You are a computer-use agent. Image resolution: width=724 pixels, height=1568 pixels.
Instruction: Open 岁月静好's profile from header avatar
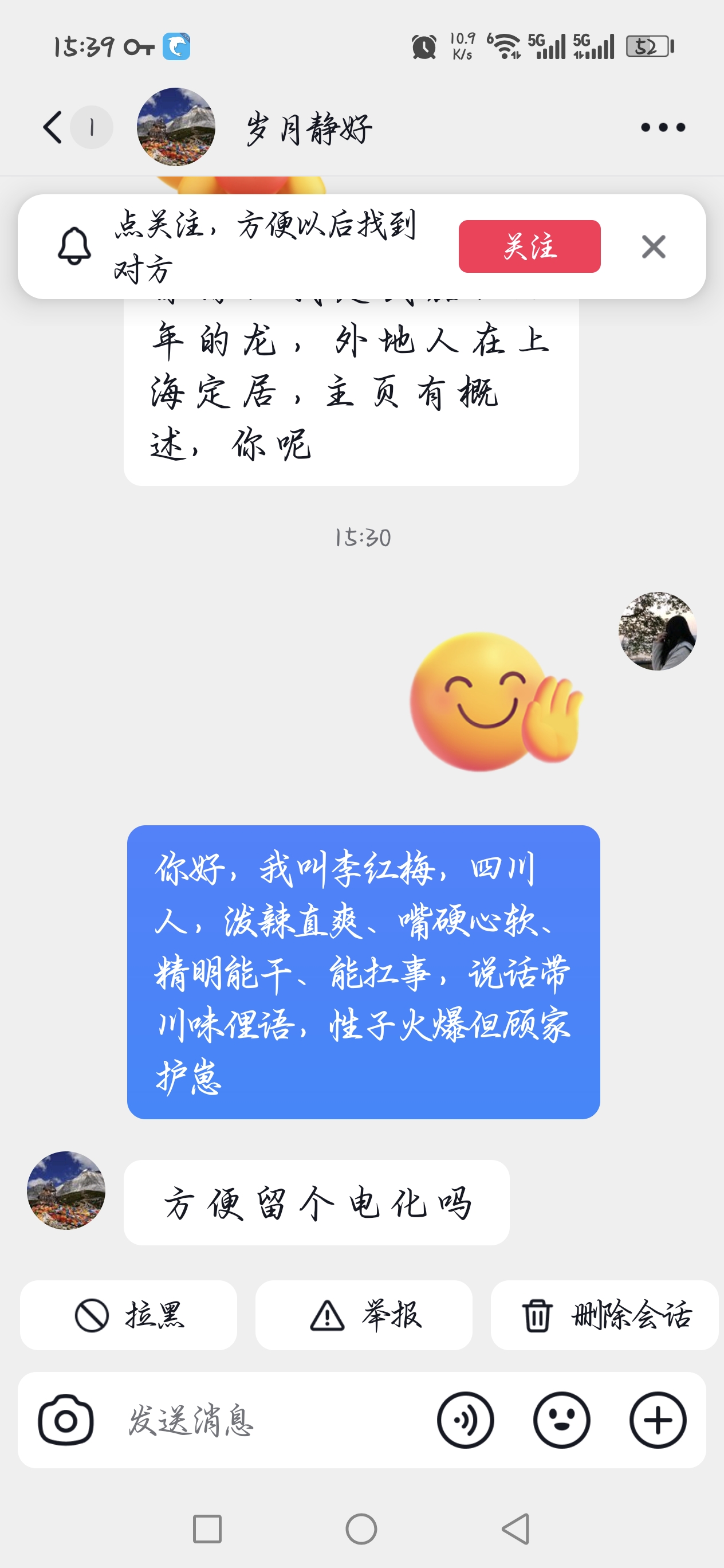tap(176, 127)
